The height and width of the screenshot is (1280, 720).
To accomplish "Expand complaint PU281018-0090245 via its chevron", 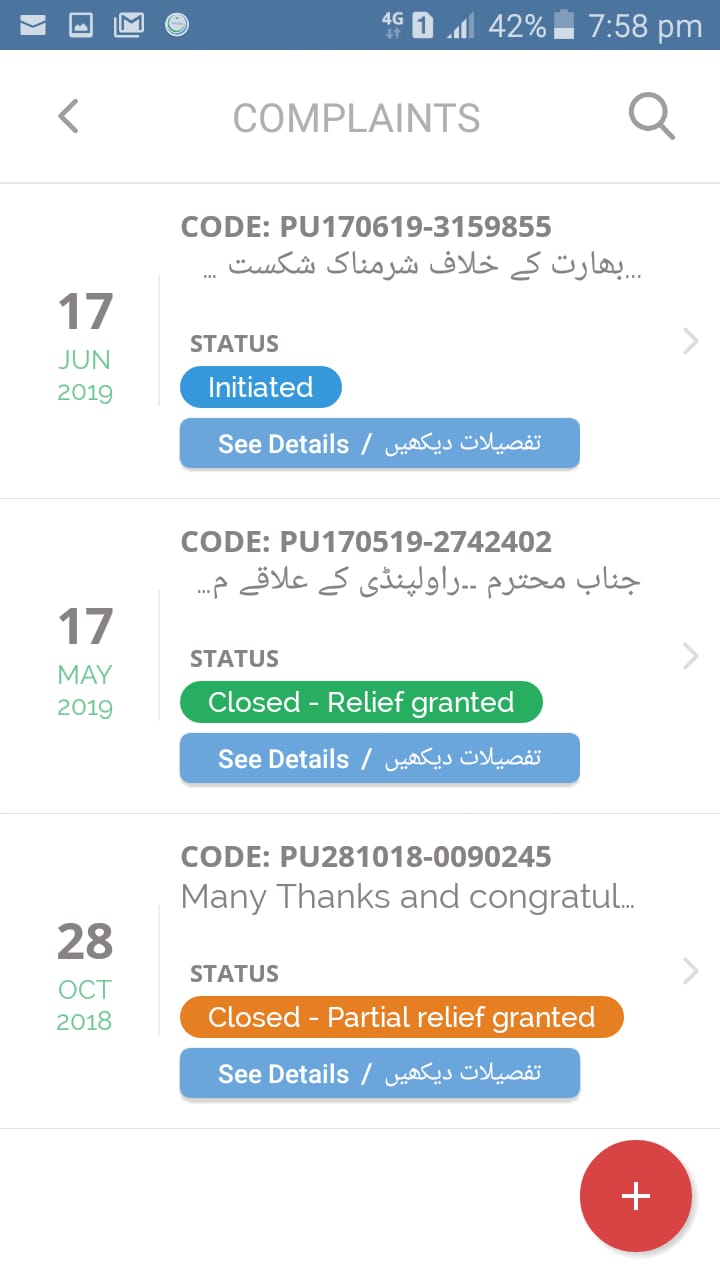I will point(690,971).
